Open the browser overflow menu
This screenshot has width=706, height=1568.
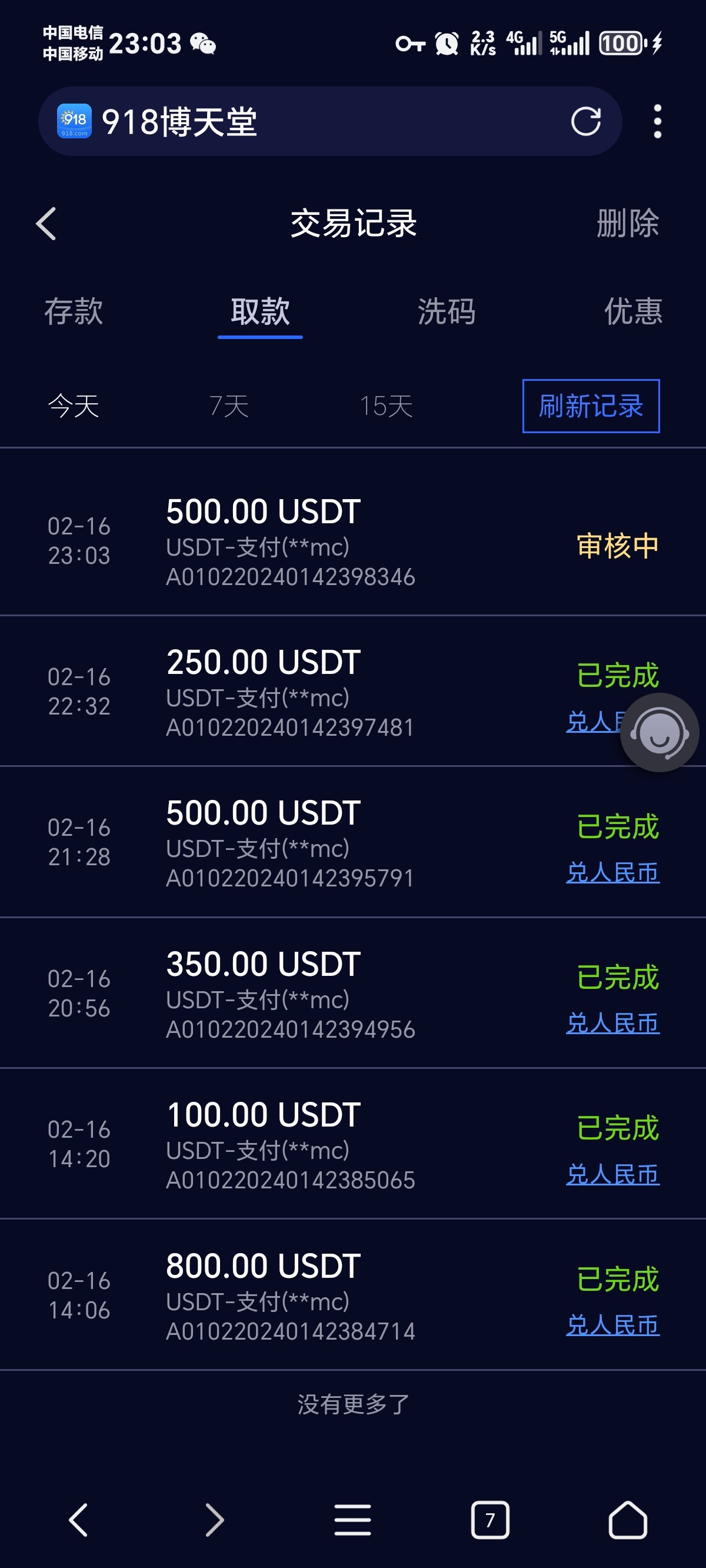tap(657, 121)
